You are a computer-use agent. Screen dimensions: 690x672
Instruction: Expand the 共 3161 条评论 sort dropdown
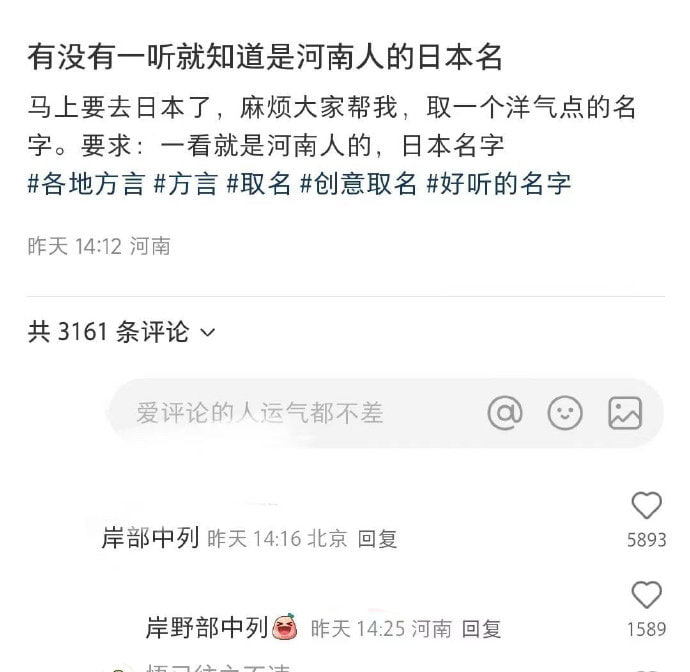(x=121, y=332)
